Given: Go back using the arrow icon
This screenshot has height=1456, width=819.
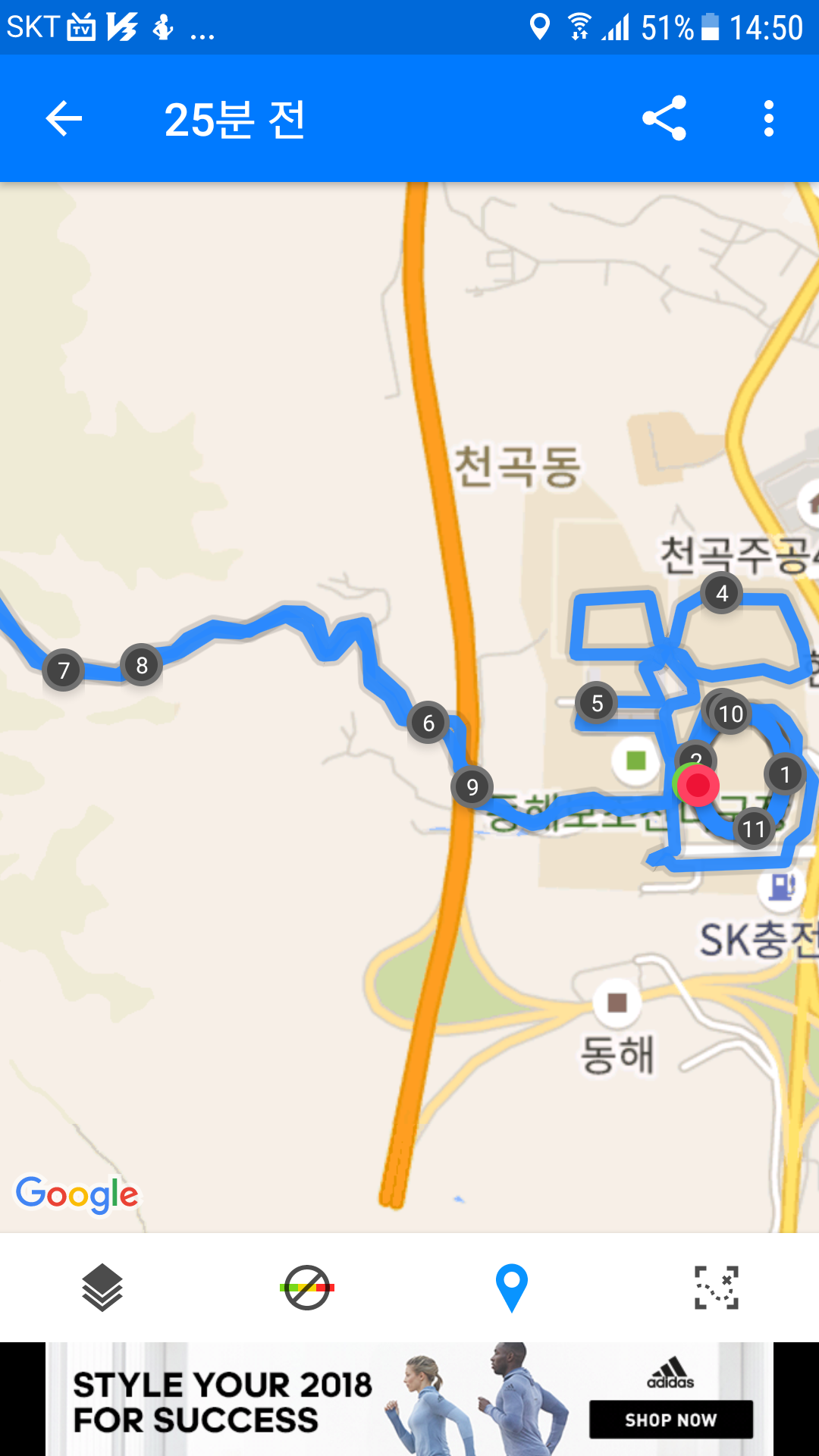Looking at the screenshot, I should click(64, 119).
